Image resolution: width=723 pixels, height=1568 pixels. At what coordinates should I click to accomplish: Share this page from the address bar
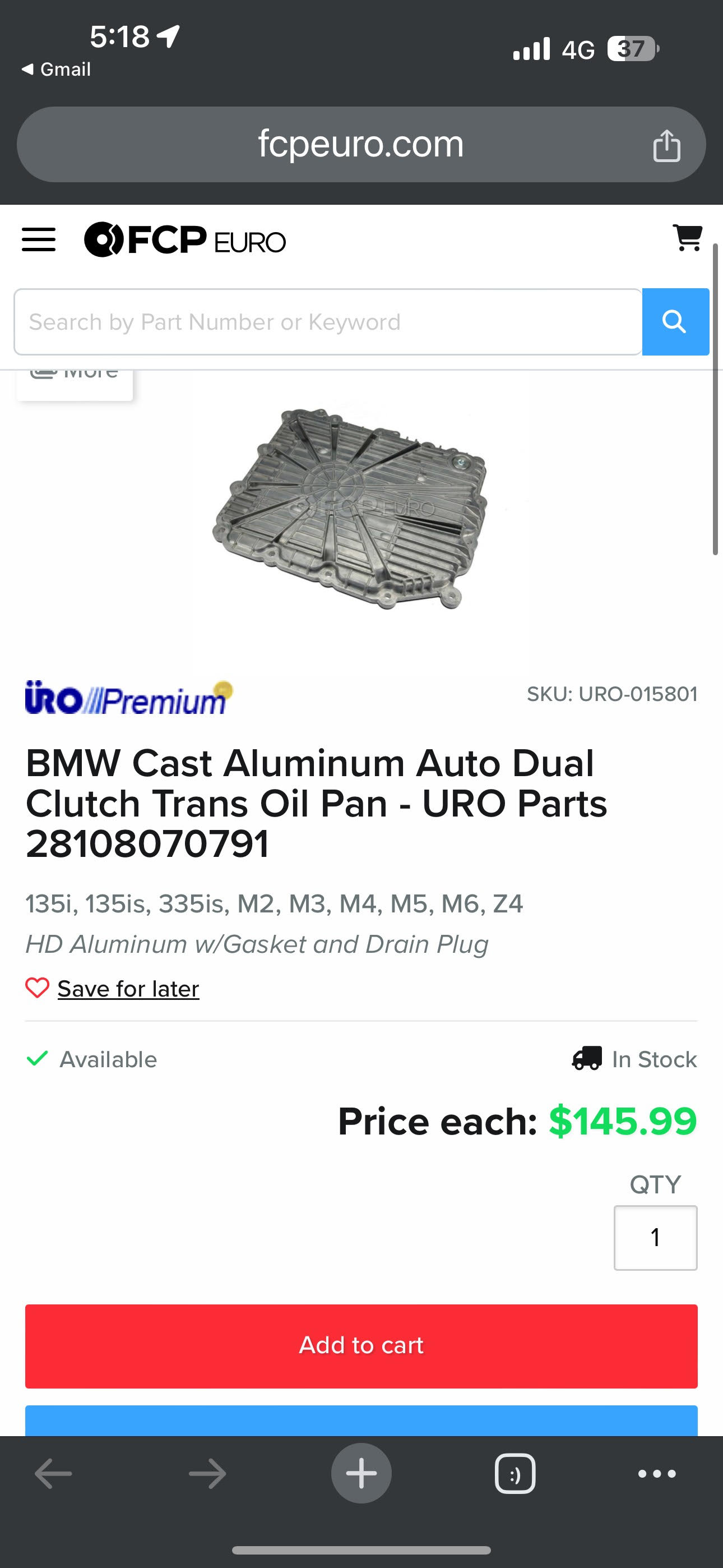(x=666, y=145)
